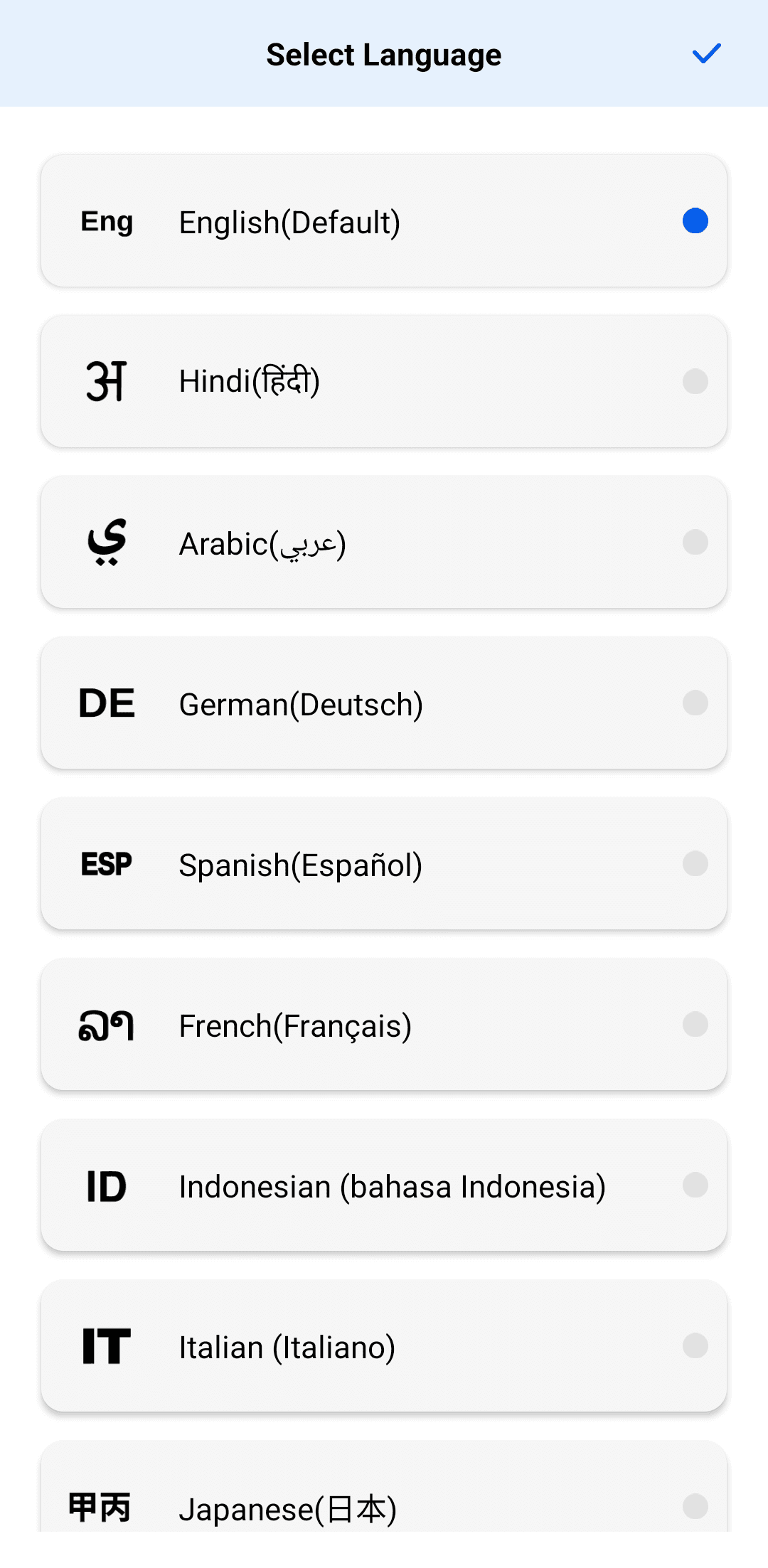The height and width of the screenshot is (1568, 768).
Task: Select the Hindi radio button
Action: (694, 381)
